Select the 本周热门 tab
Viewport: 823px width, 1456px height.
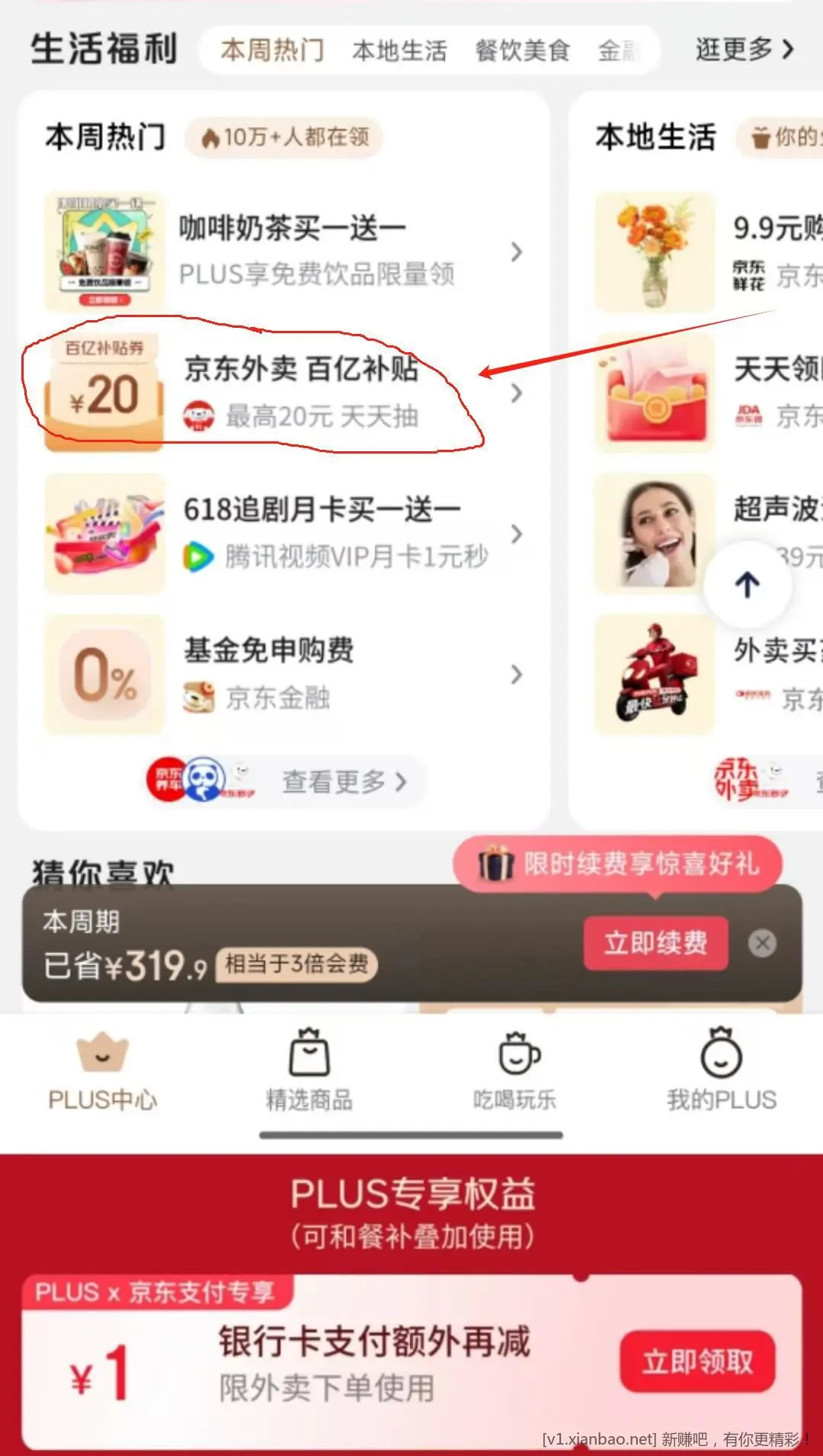tap(272, 50)
